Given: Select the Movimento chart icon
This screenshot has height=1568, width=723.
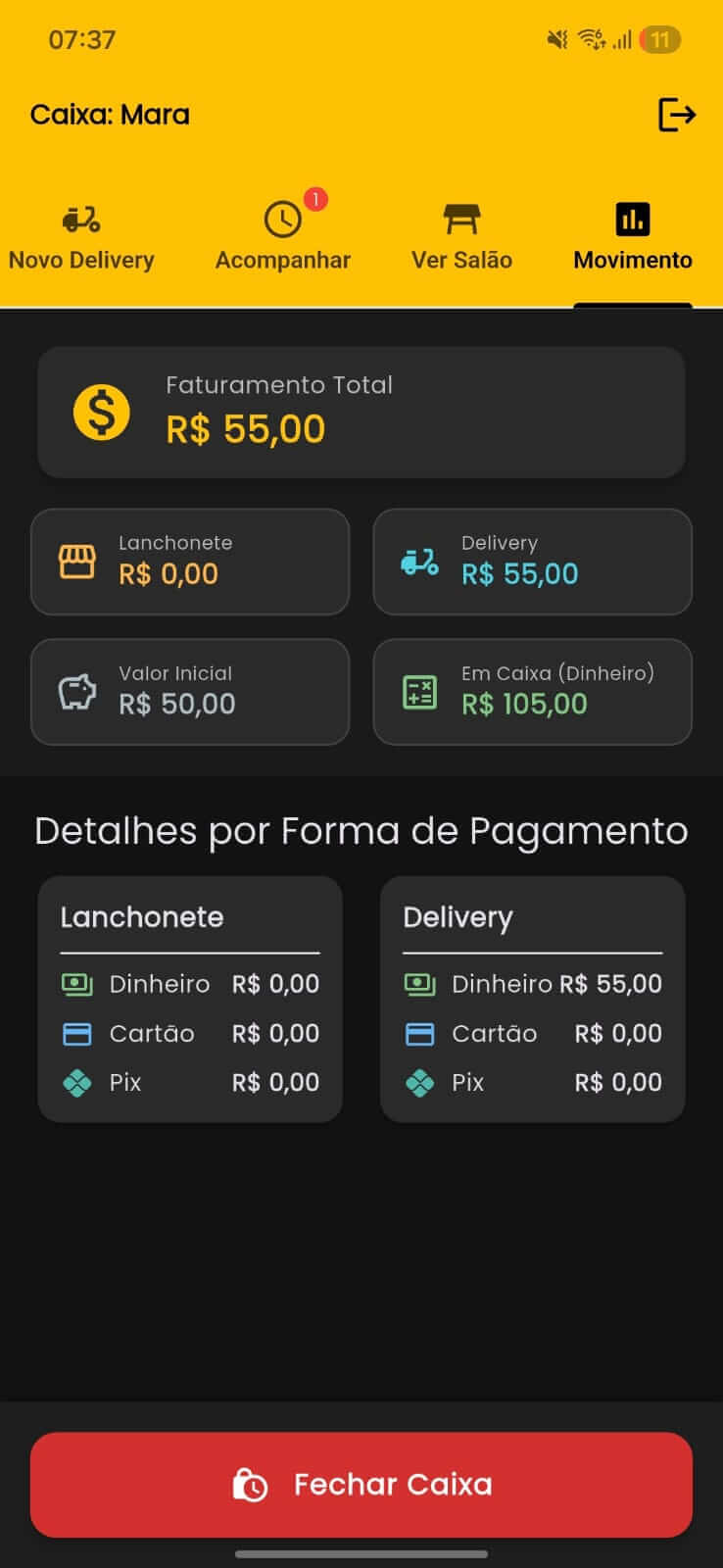Looking at the screenshot, I should pos(632,220).
